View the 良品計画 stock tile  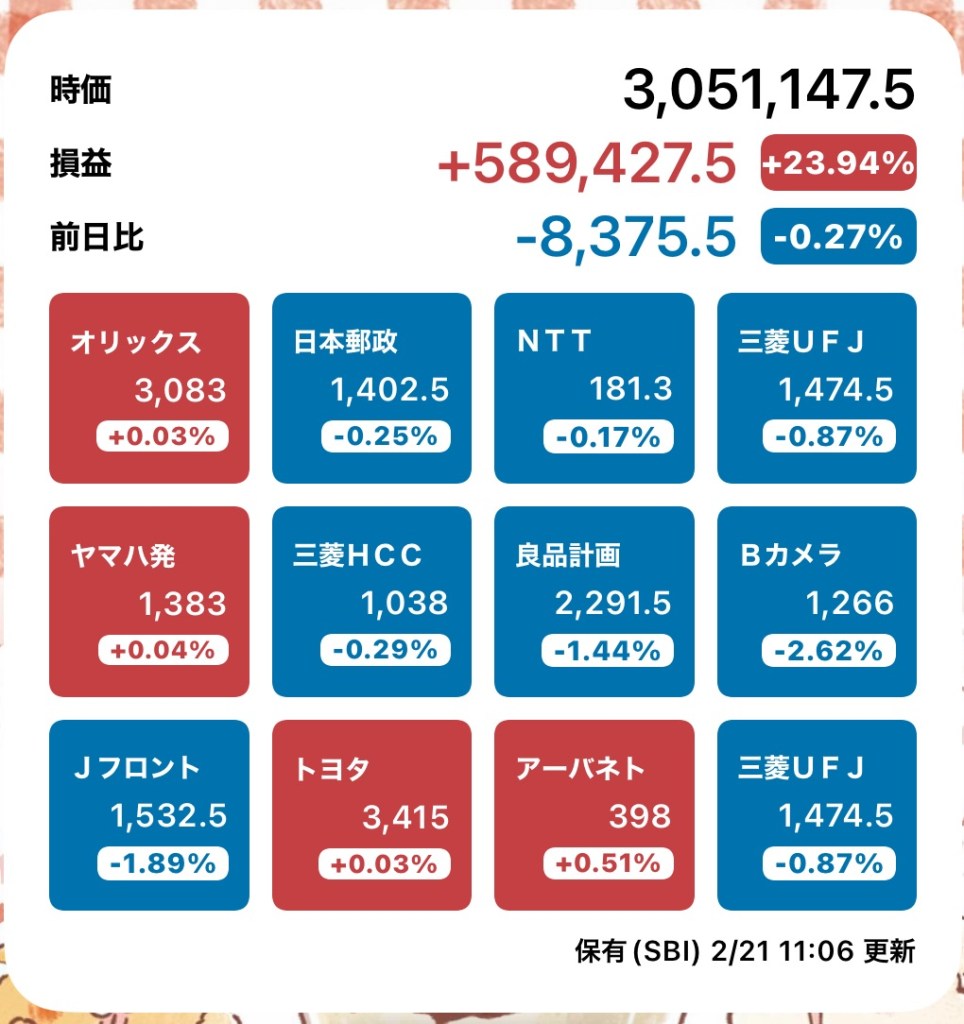pyautogui.click(x=593, y=601)
